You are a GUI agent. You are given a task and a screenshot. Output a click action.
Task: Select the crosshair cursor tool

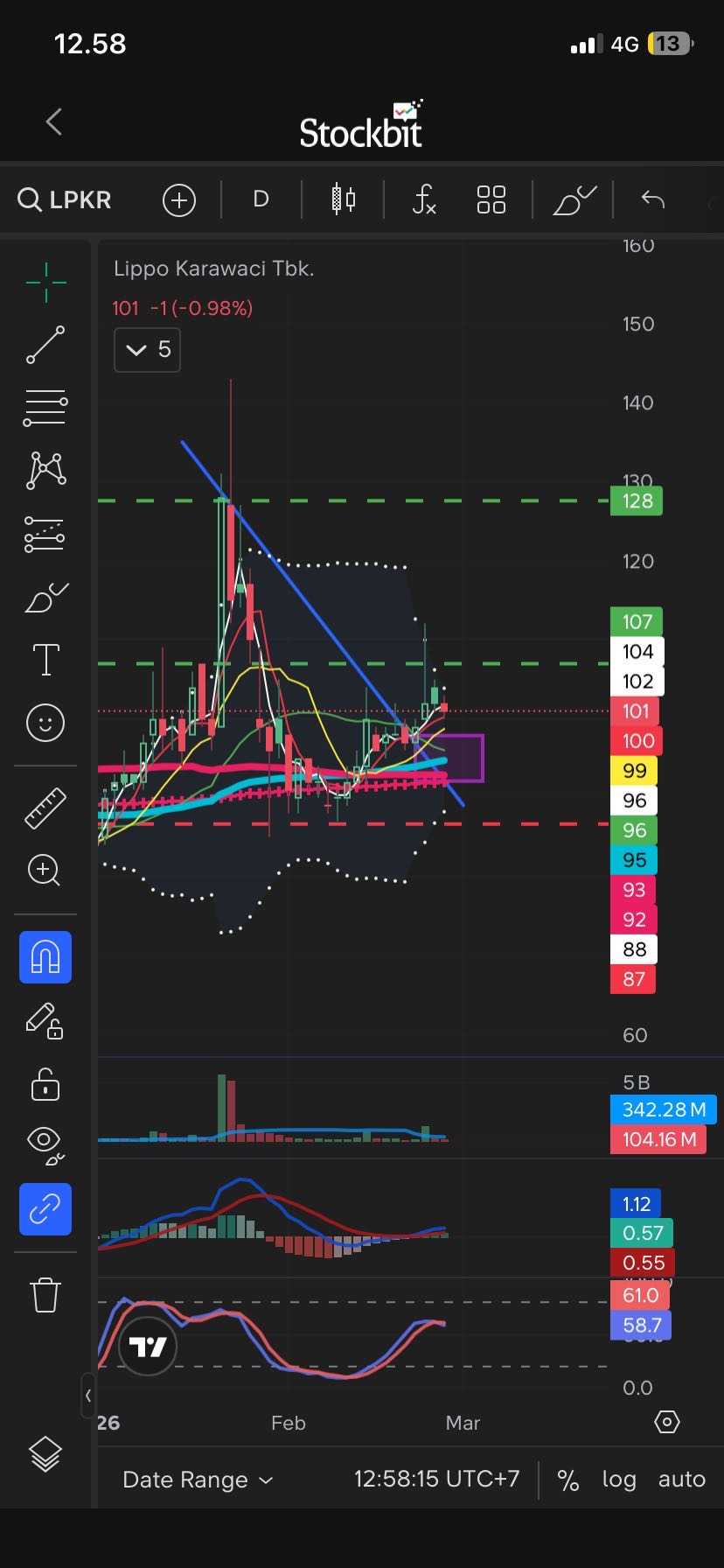pos(45,282)
